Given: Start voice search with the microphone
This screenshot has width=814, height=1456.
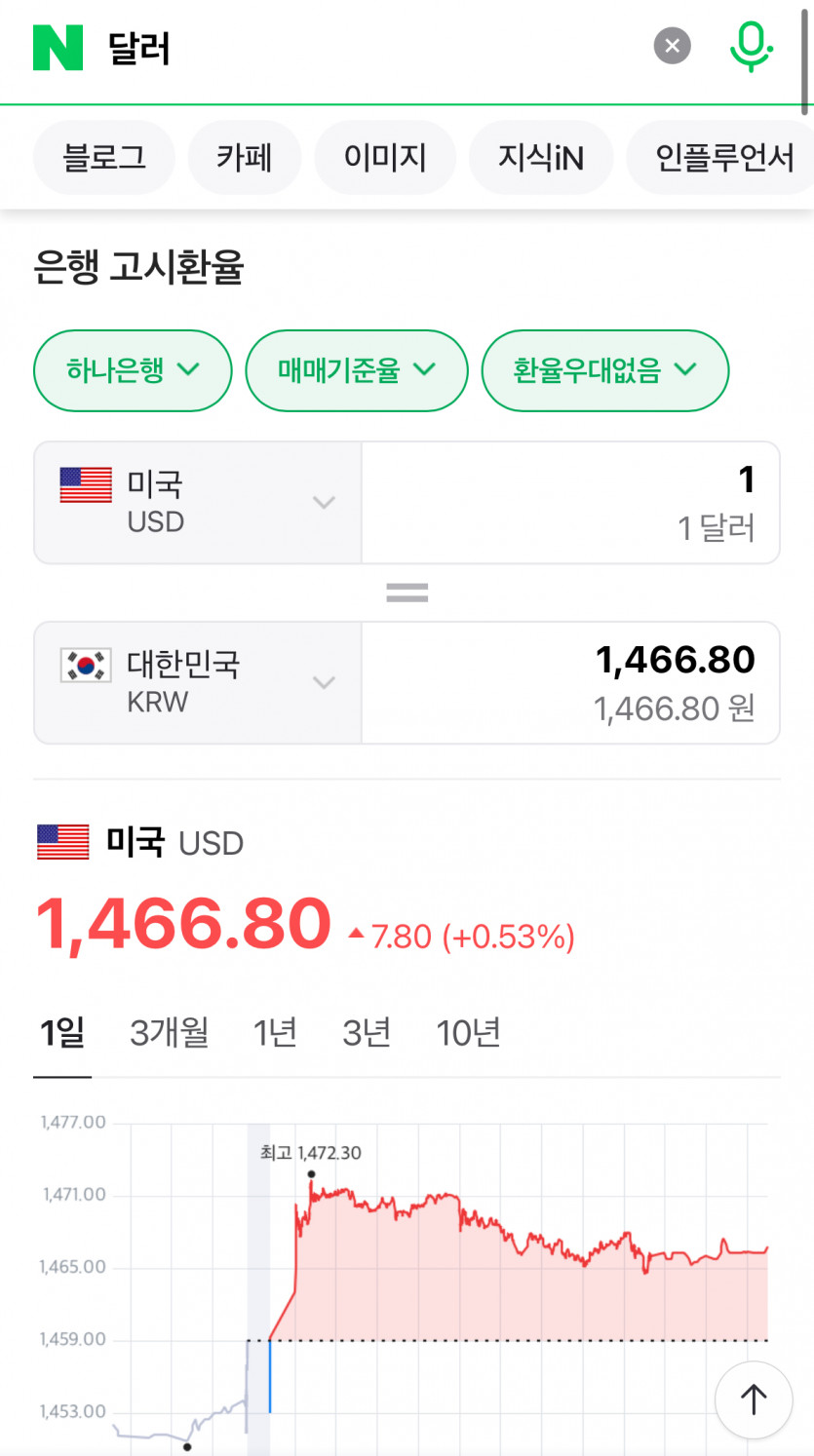Looking at the screenshot, I should [x=751, y=47].
